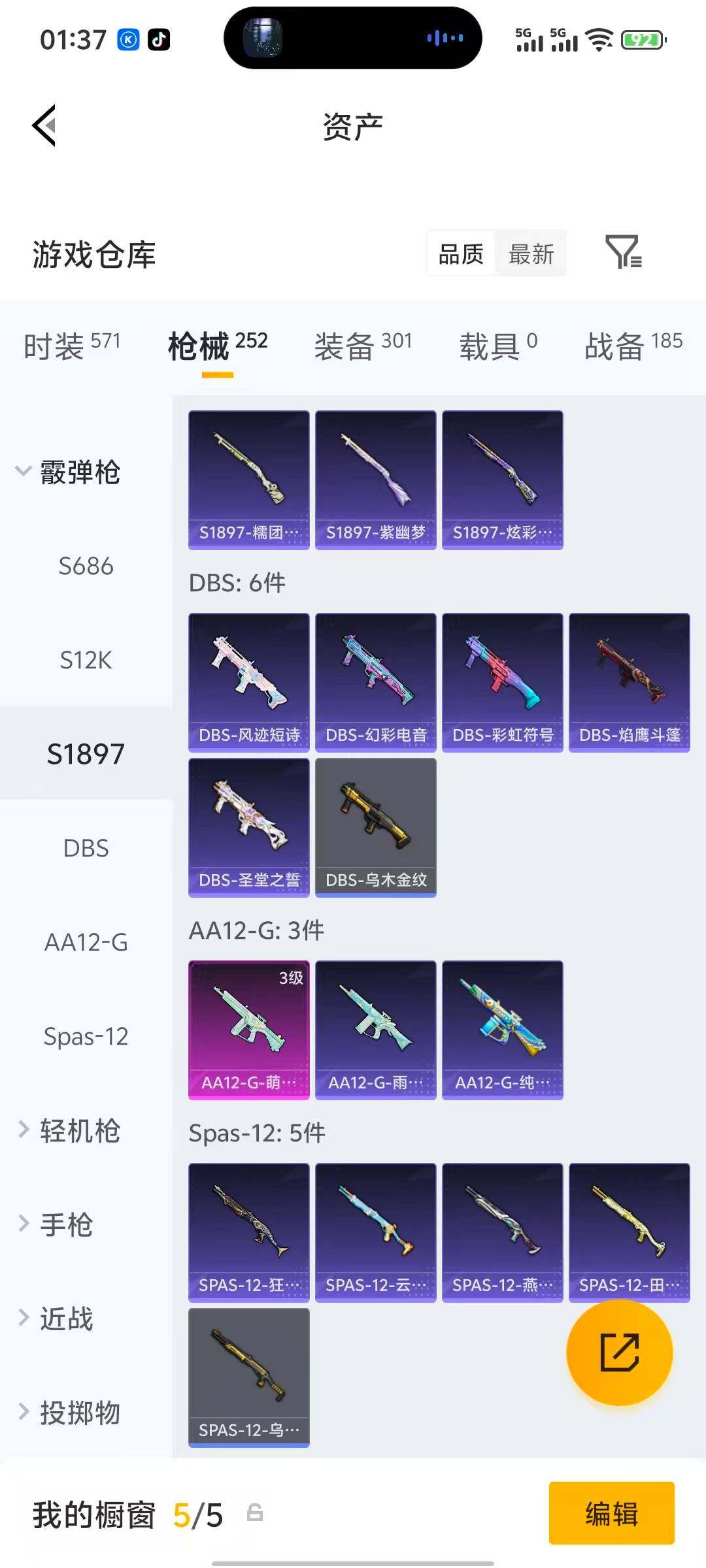Open the DBS-焰鹰斗篷 skin
Screen dimensions: 706x1568
(629, 682)
